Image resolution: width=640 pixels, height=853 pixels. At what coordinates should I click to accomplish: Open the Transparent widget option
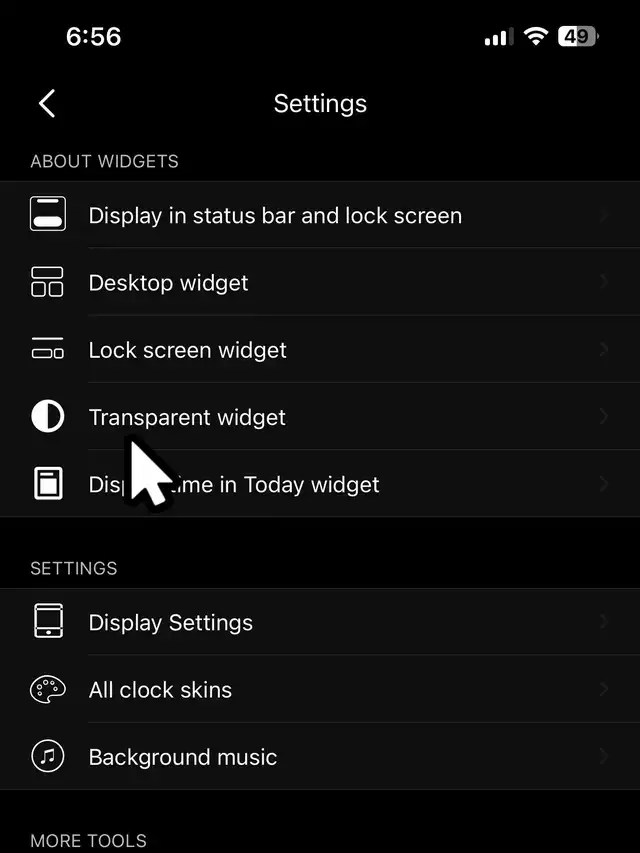(x=188, y=417)
